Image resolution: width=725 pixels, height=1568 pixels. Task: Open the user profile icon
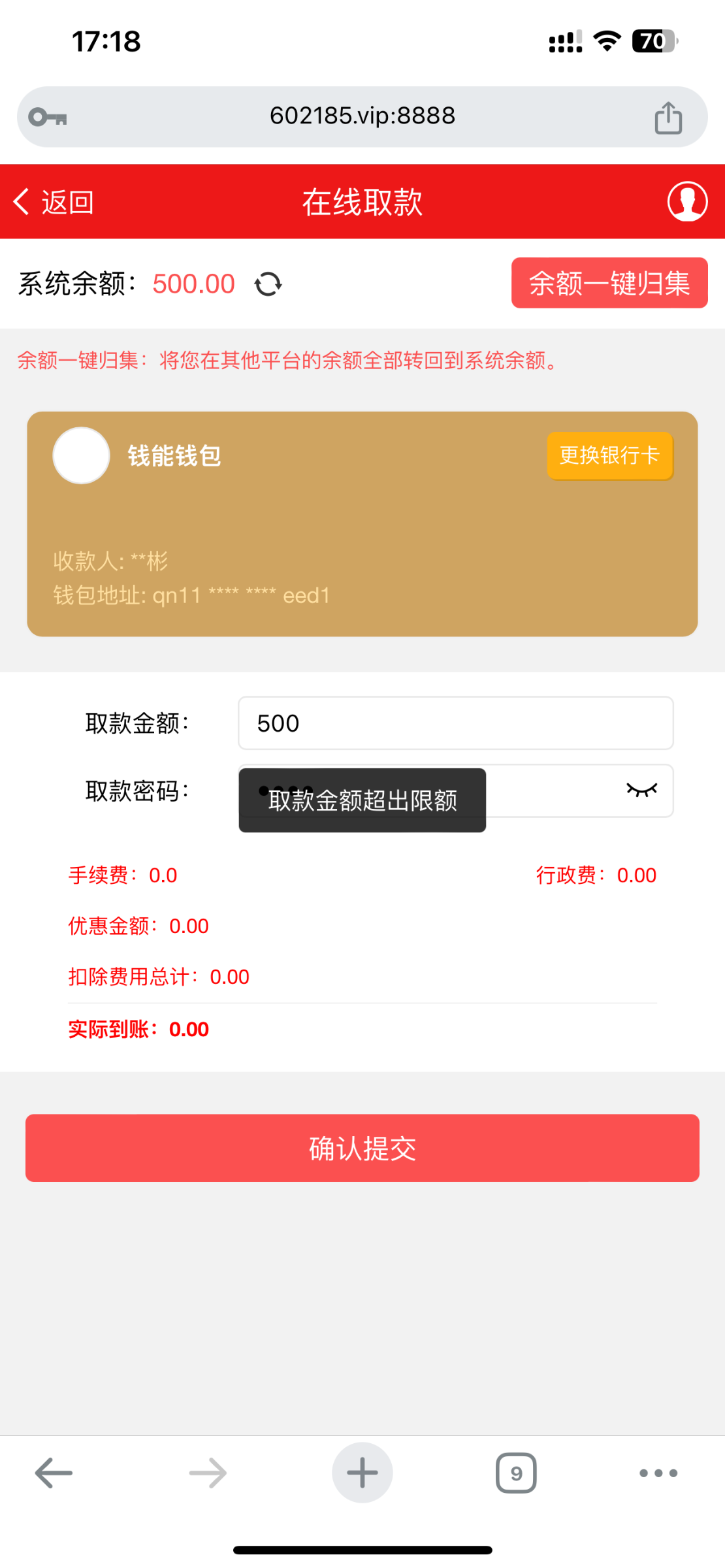[x=686, y=202]
